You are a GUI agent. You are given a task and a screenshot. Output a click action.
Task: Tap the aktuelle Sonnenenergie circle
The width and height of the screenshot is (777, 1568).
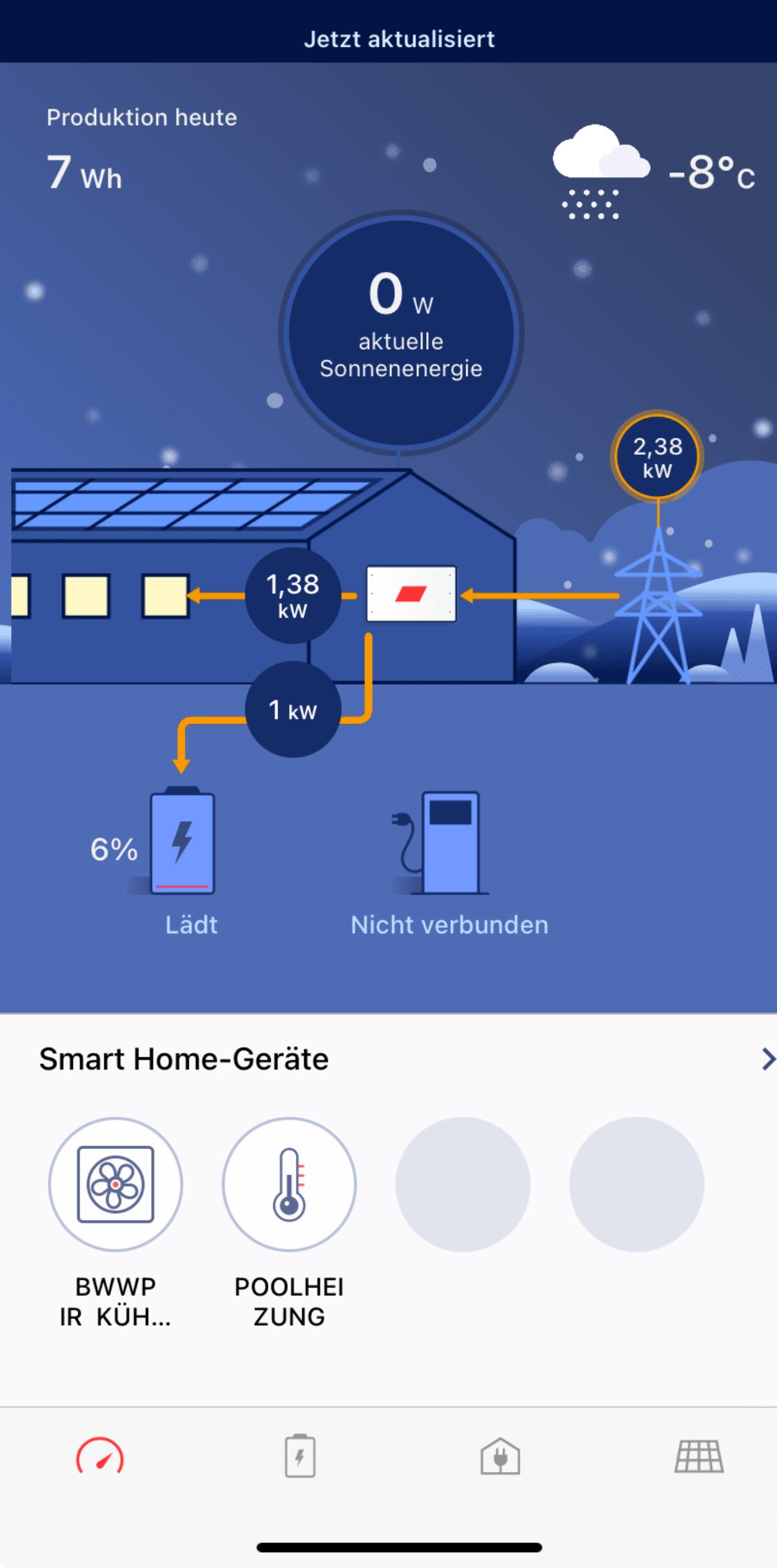401,333
